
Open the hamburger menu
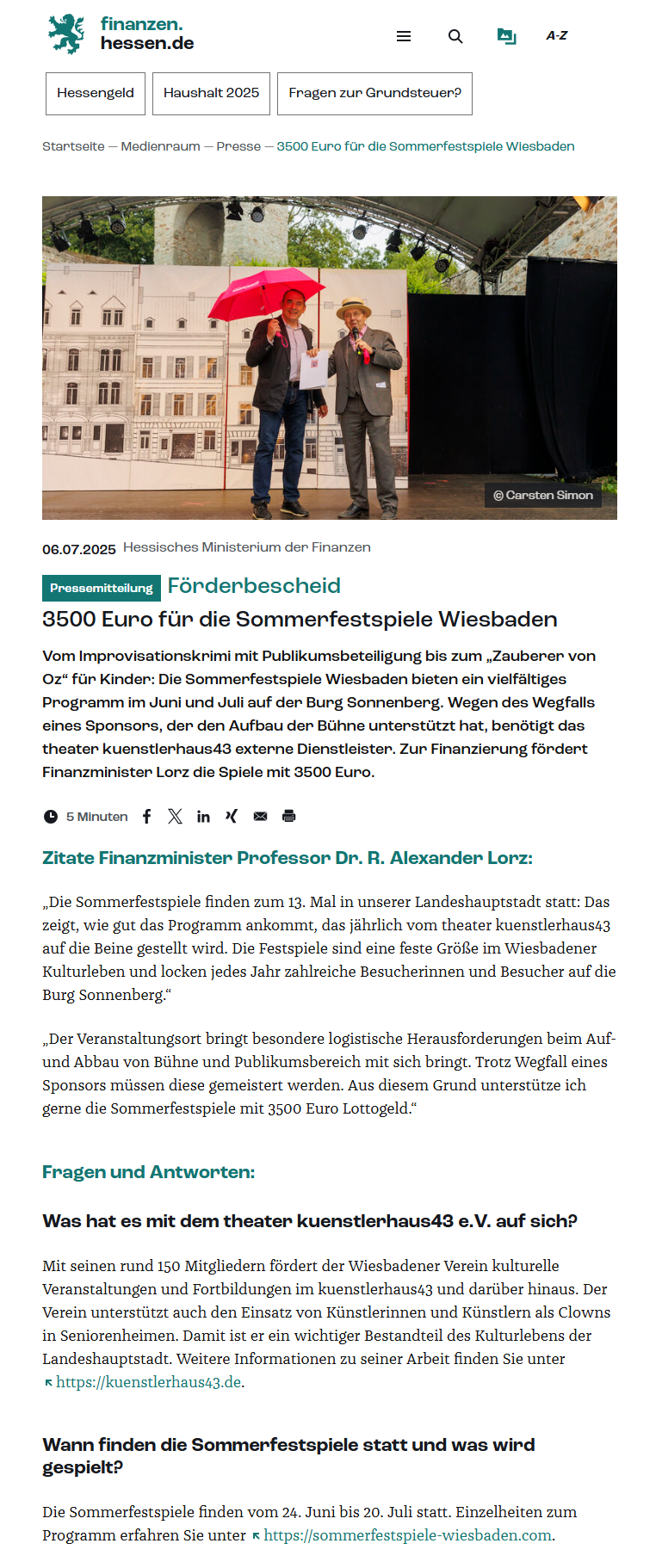click(403, 36)
